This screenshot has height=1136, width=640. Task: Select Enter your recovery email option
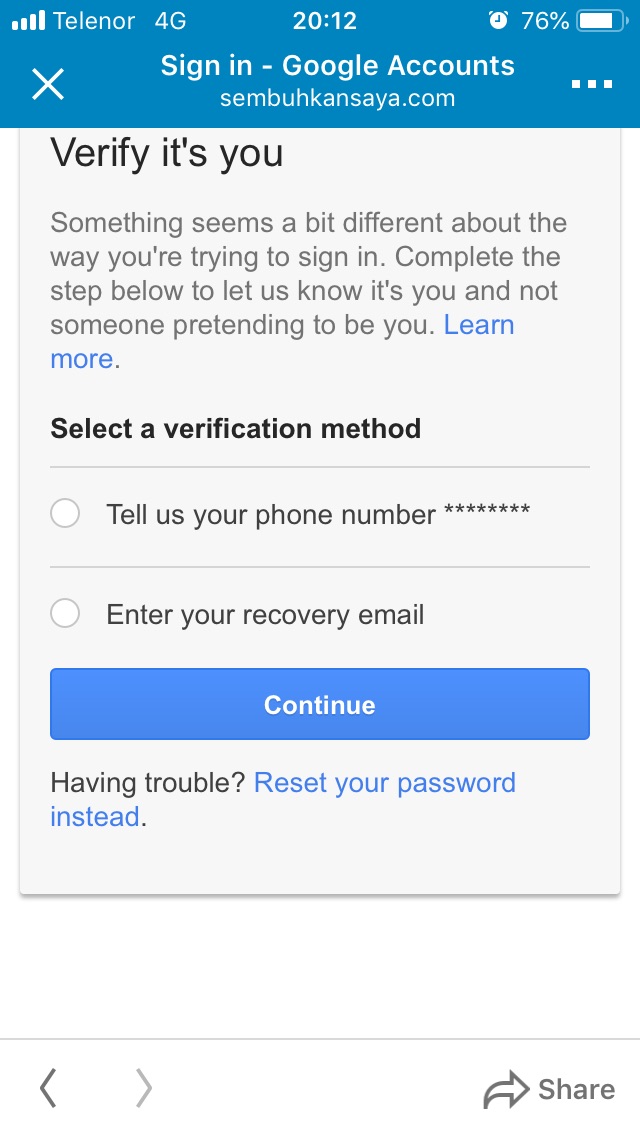click(x=66, y=613)
